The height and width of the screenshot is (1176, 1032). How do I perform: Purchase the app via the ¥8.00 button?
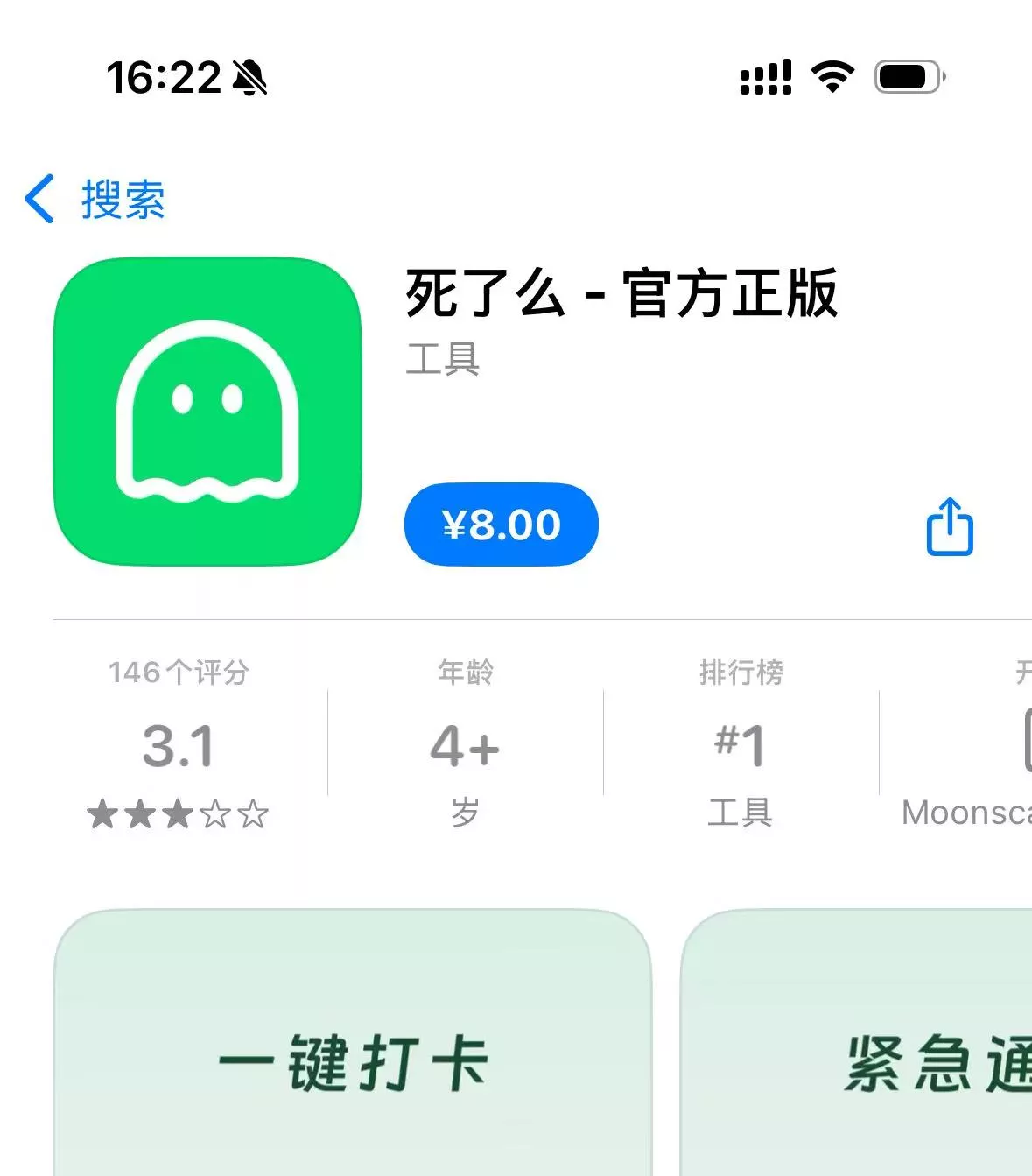coord(501,525)
